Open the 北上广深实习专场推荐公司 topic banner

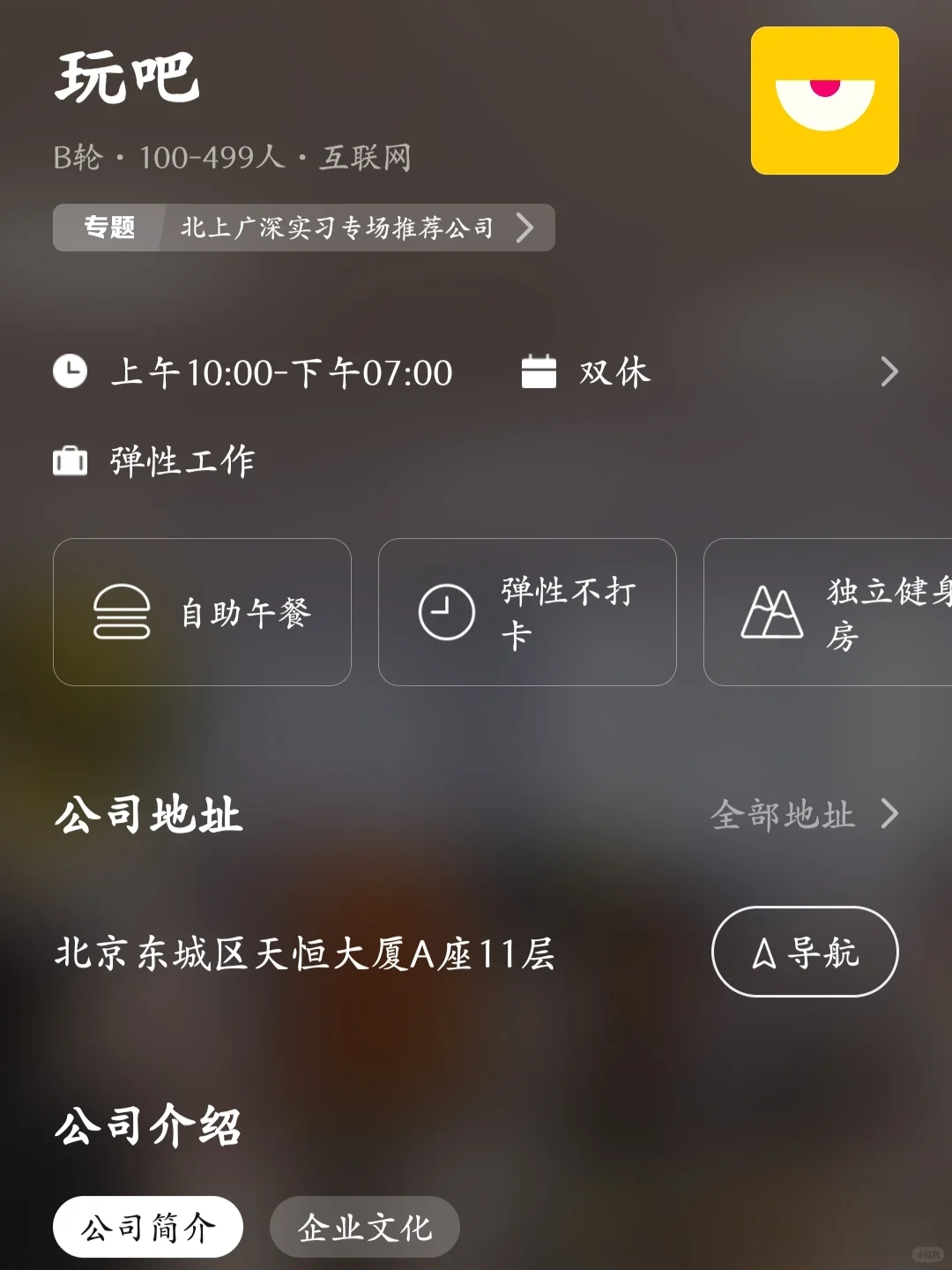[x=304, y=228]
